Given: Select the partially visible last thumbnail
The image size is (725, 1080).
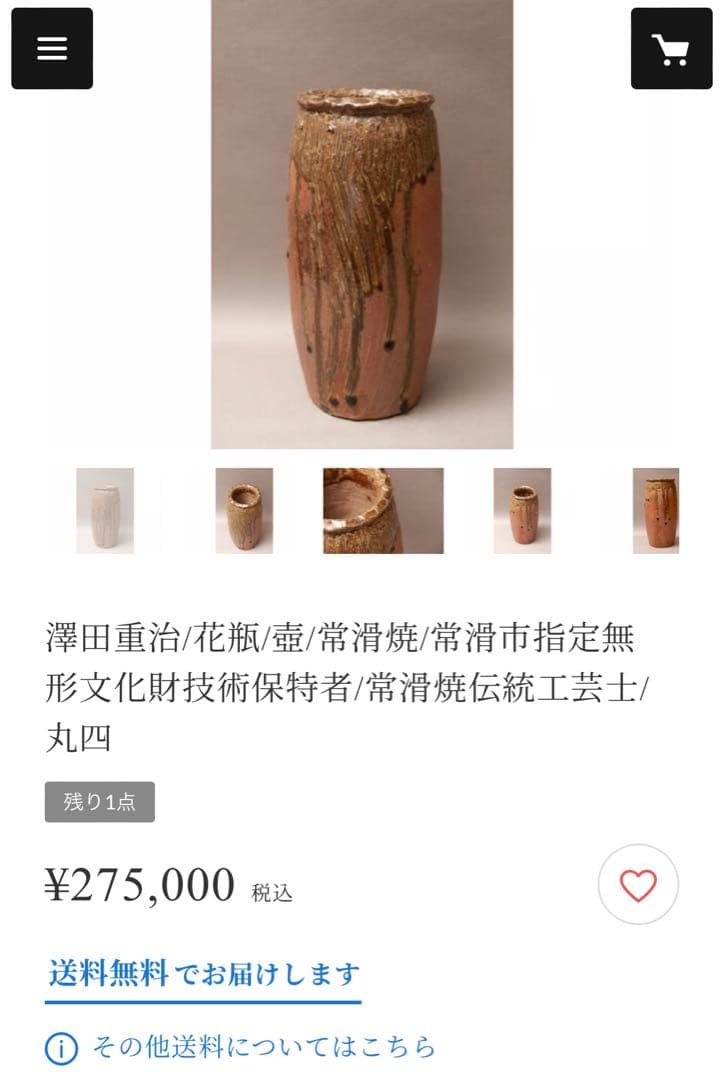Looking at the screenshot, I should (656, 510).
